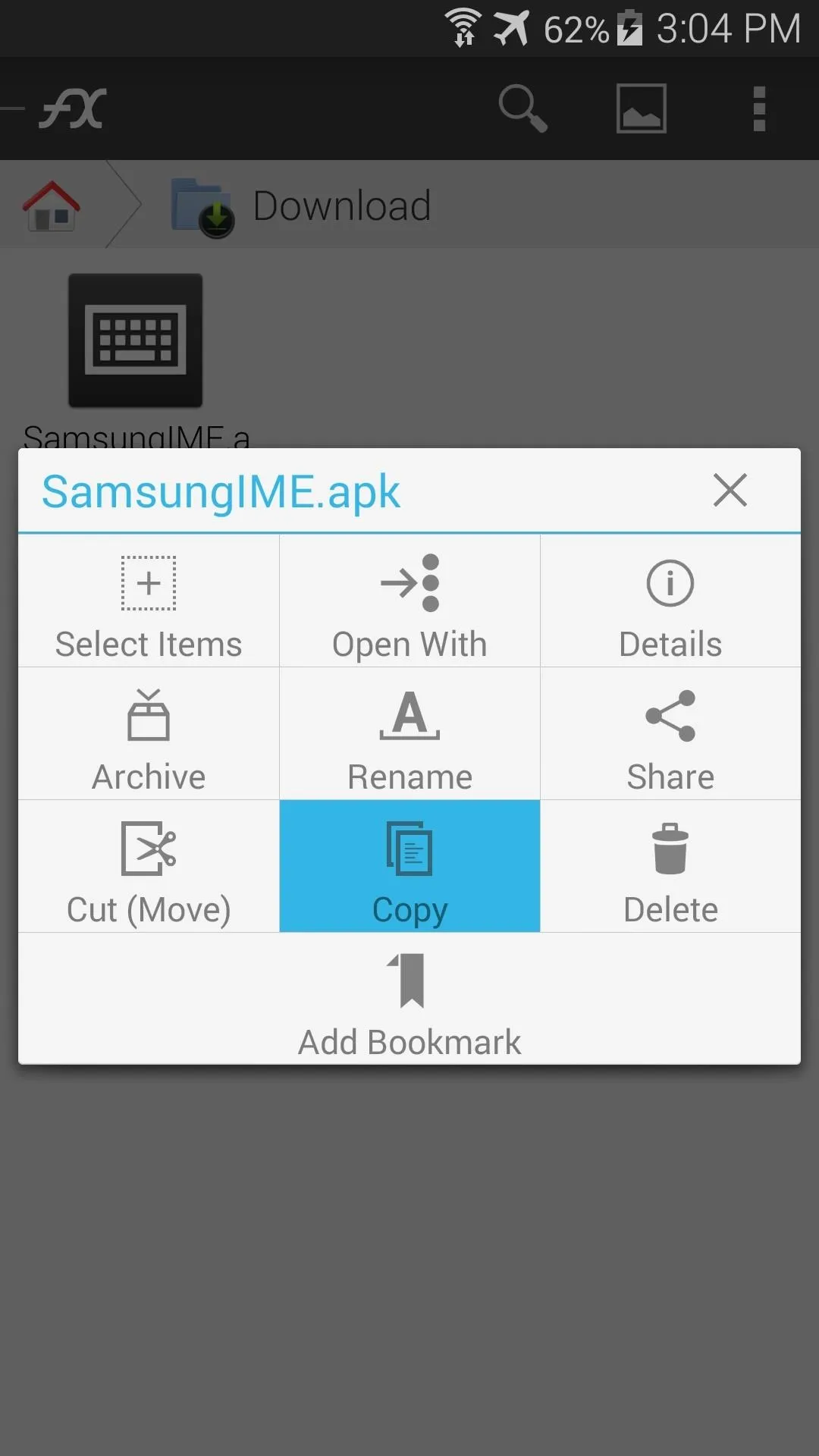Add Bookmark for this file
Screen dimensions: 819x1456
[409, 999]
